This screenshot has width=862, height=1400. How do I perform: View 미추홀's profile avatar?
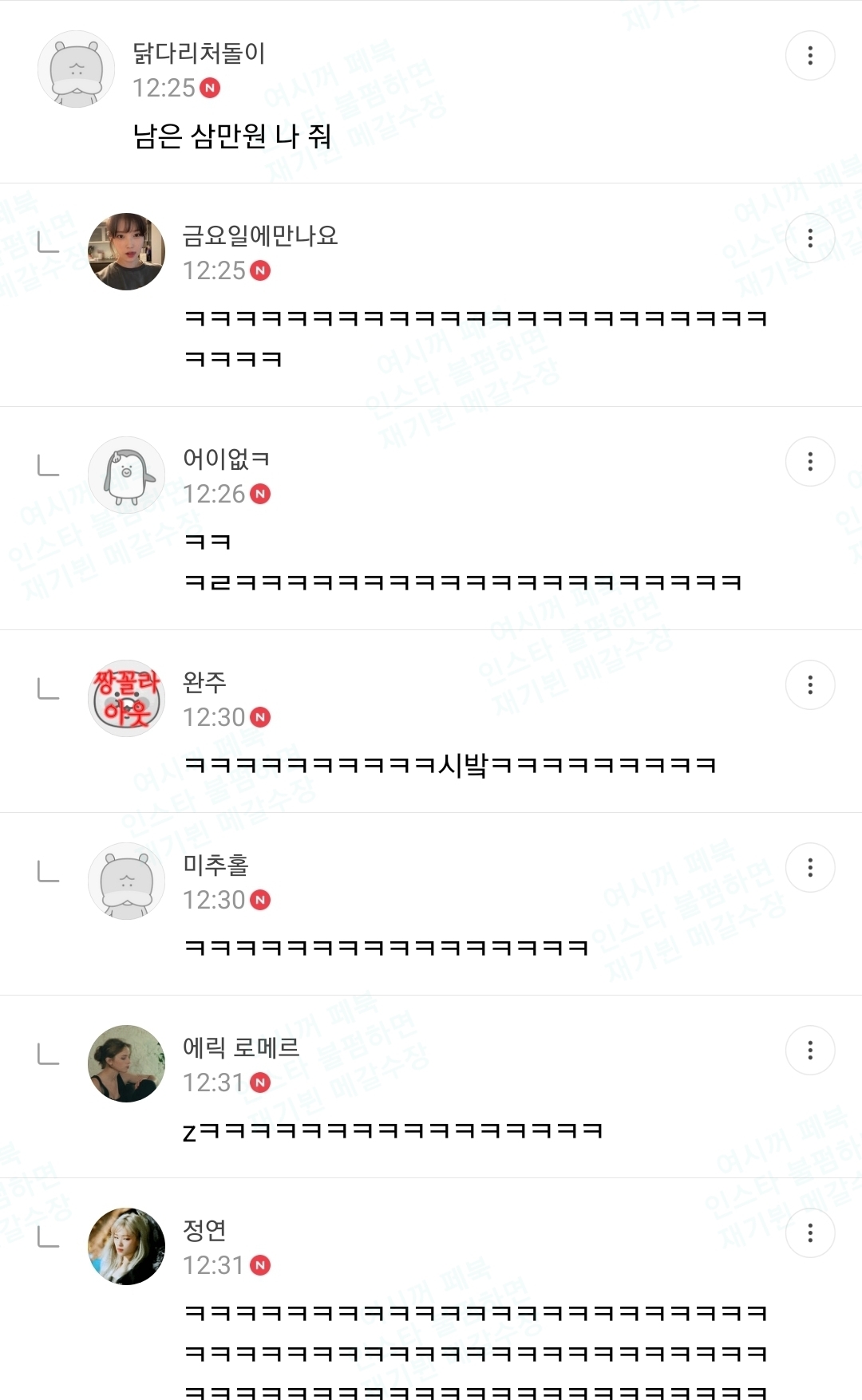[x=126, y=881]
